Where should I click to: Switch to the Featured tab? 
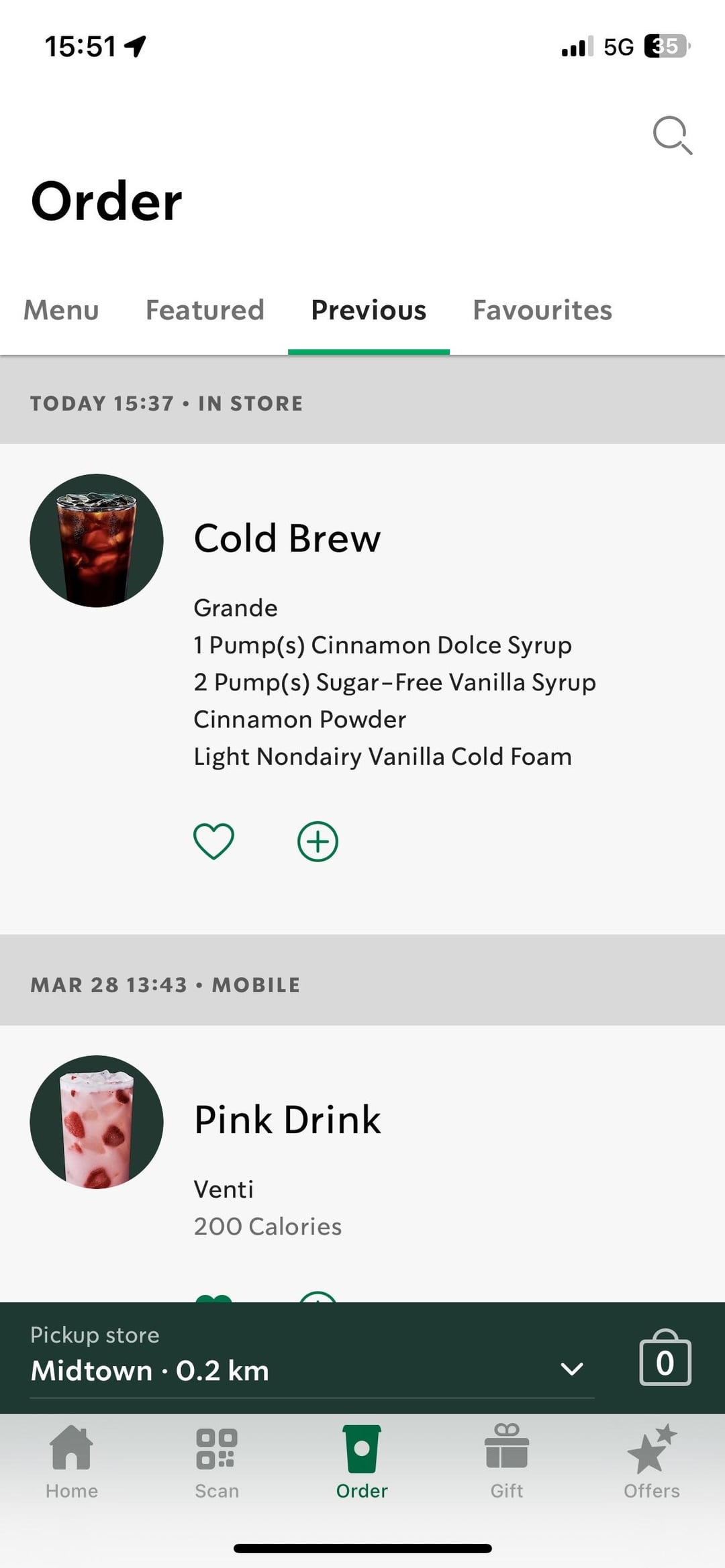(x=205, y=311)
